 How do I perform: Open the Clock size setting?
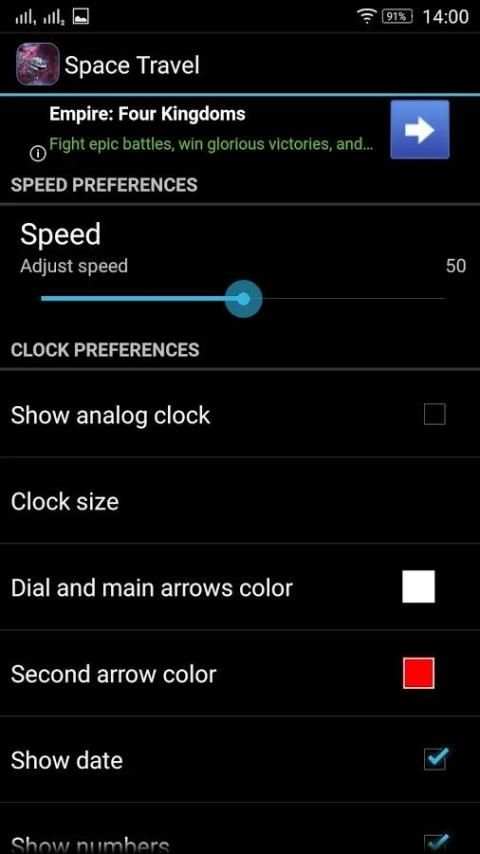click(240, 501)
